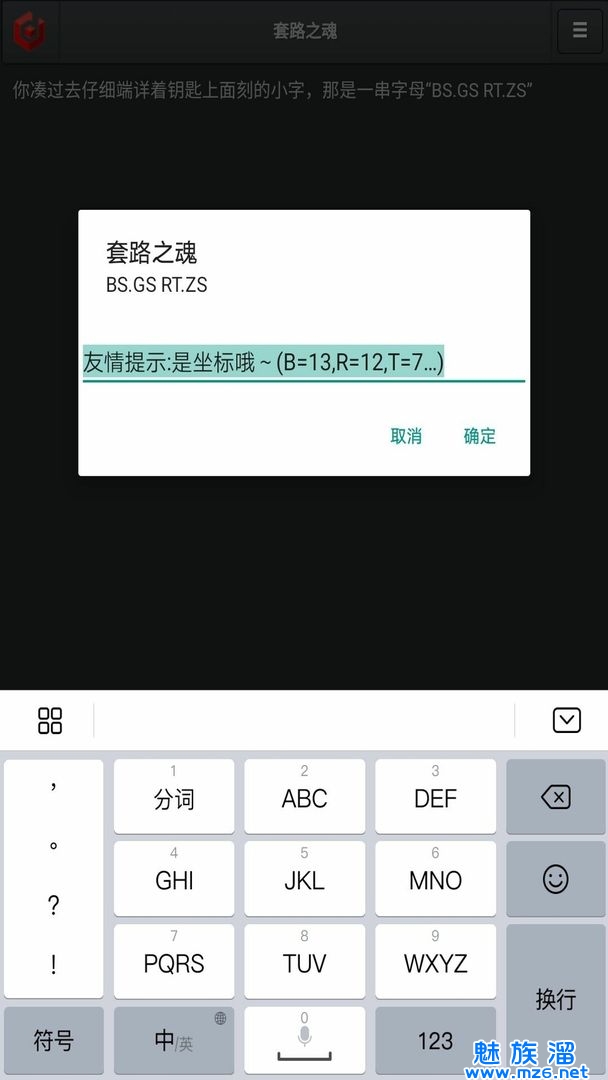Hide the keyboard with the collapse arrow
The height and width of the screenshot is (1080, 608).
point(566,720)
